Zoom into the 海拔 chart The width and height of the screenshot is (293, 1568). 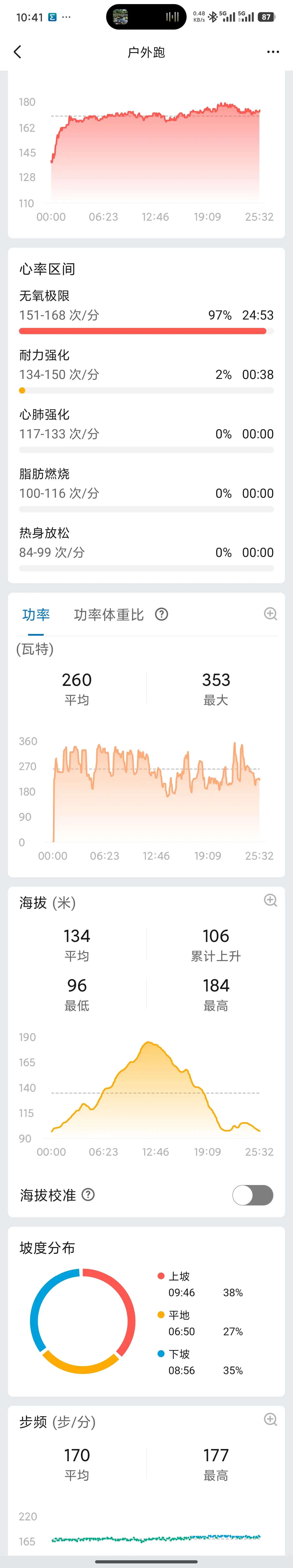coord(270,900)
